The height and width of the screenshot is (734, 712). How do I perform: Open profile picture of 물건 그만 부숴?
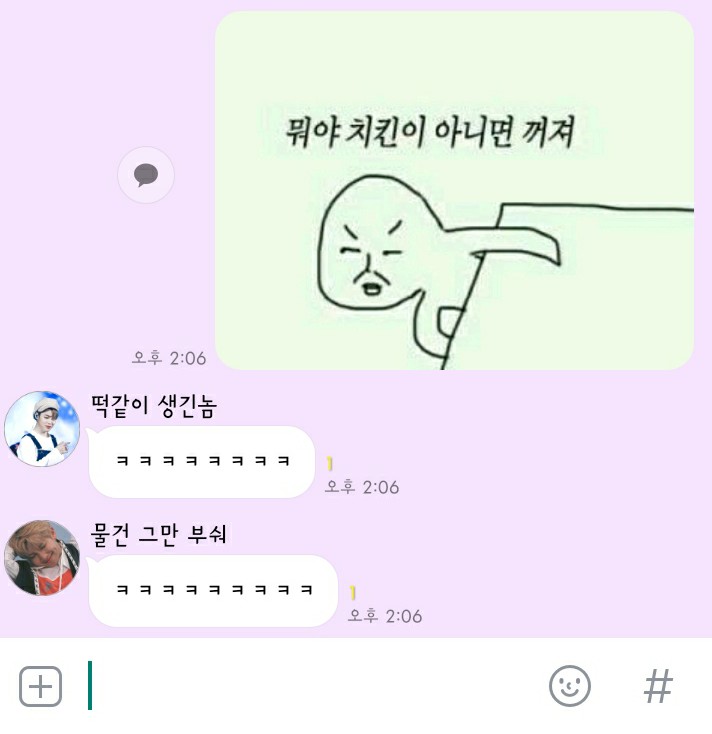pos(42,558)
